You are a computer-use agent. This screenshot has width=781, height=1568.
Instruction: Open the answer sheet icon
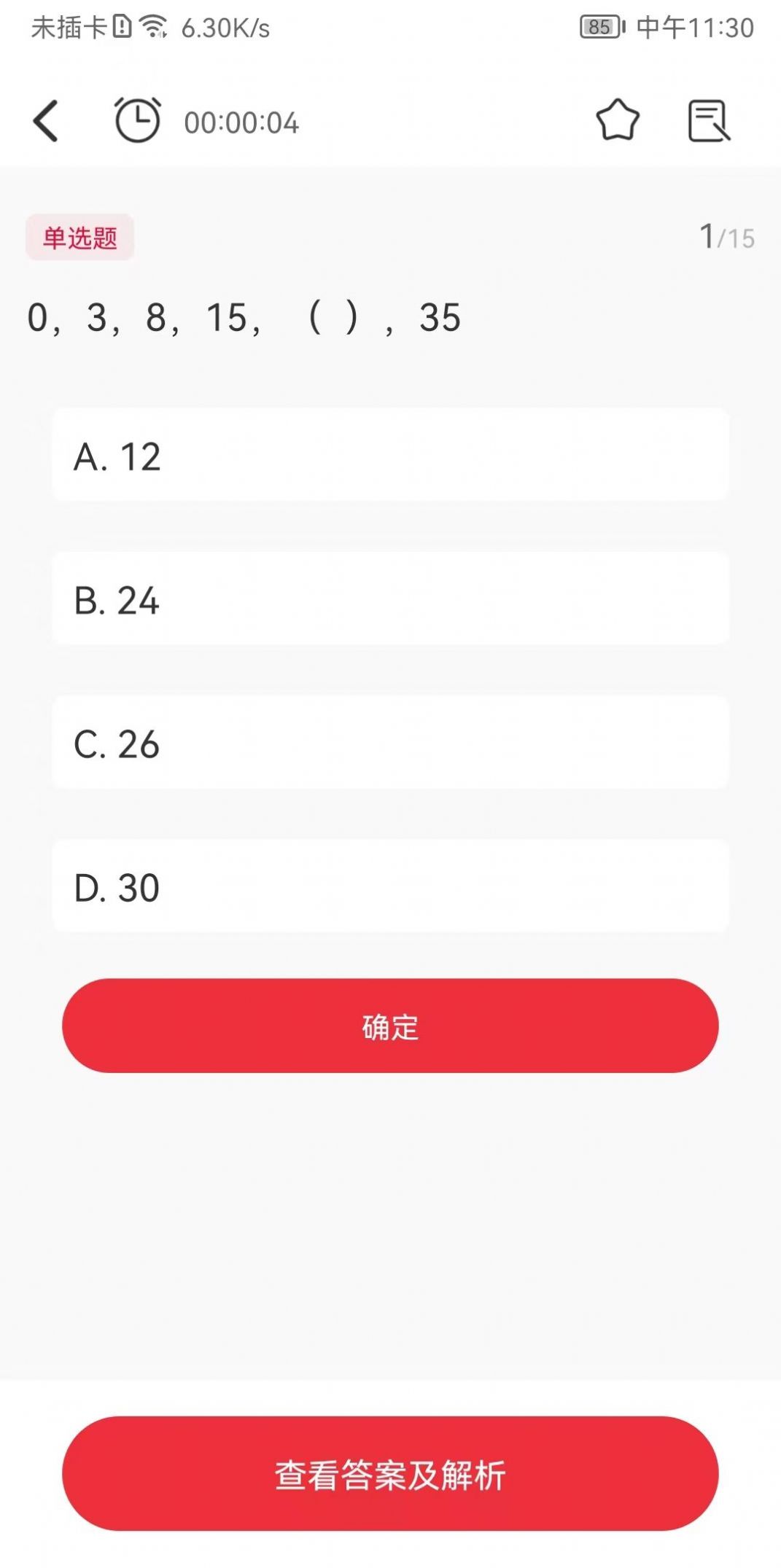click(709, 120)
